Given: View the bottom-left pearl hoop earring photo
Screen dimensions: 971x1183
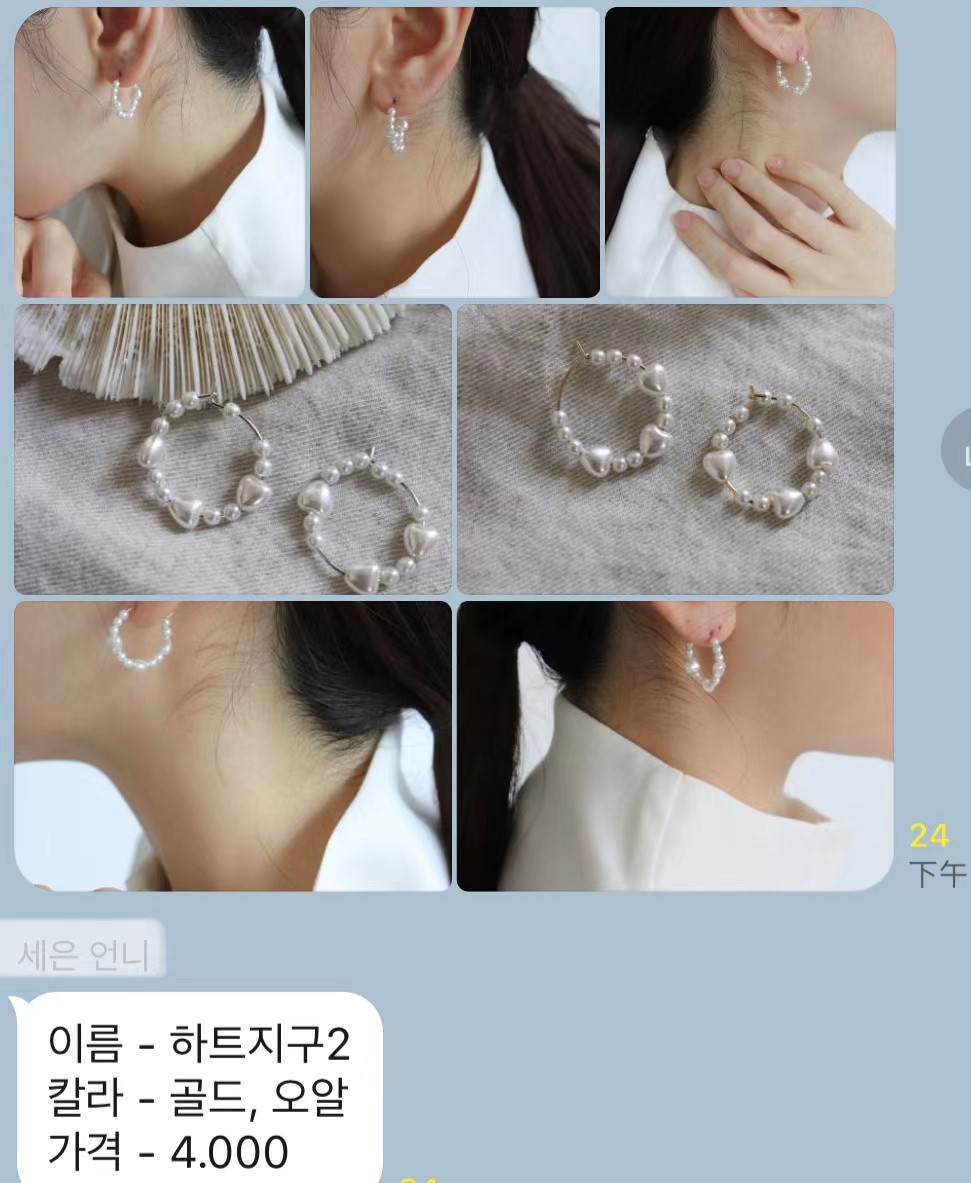Looking at the screenshot, I should point(230,745).
